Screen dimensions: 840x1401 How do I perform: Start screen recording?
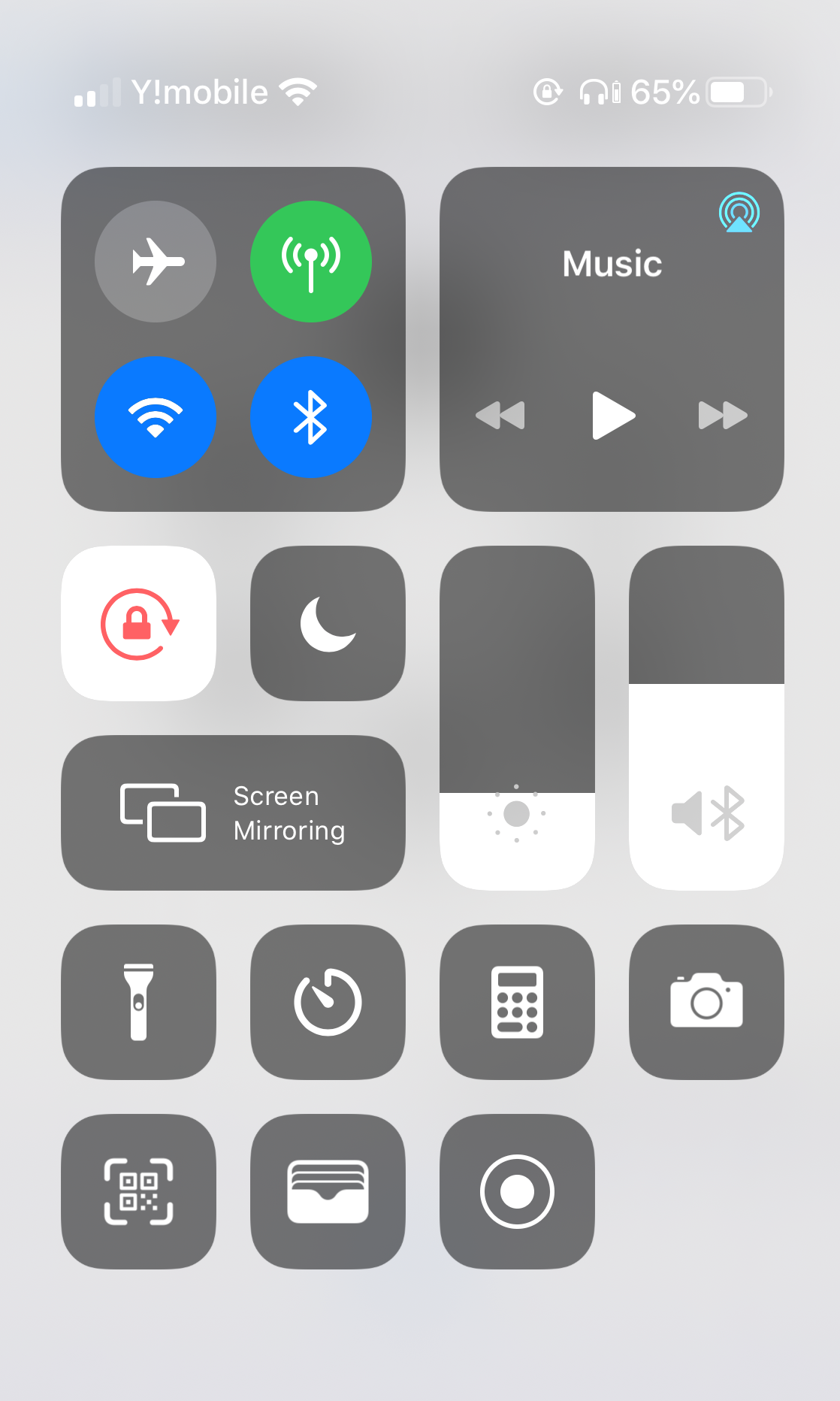518,1192
